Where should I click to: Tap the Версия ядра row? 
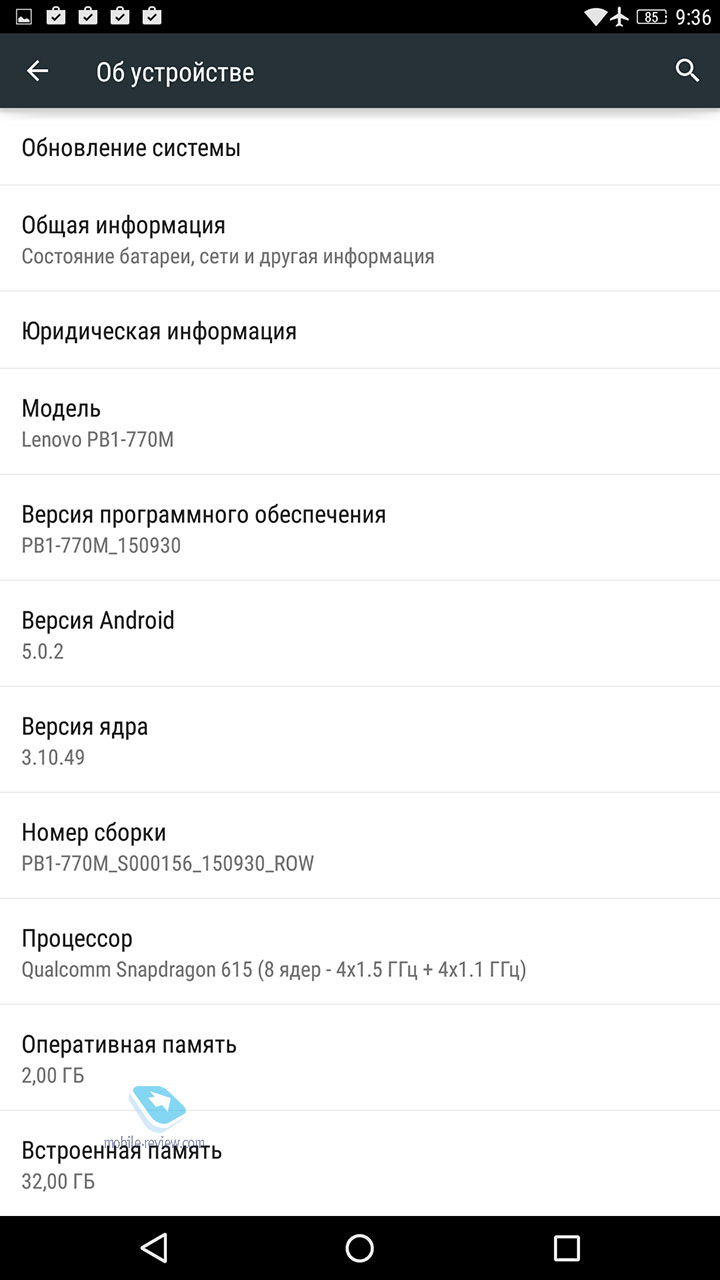pyautogui.click(x=360, y=740)
